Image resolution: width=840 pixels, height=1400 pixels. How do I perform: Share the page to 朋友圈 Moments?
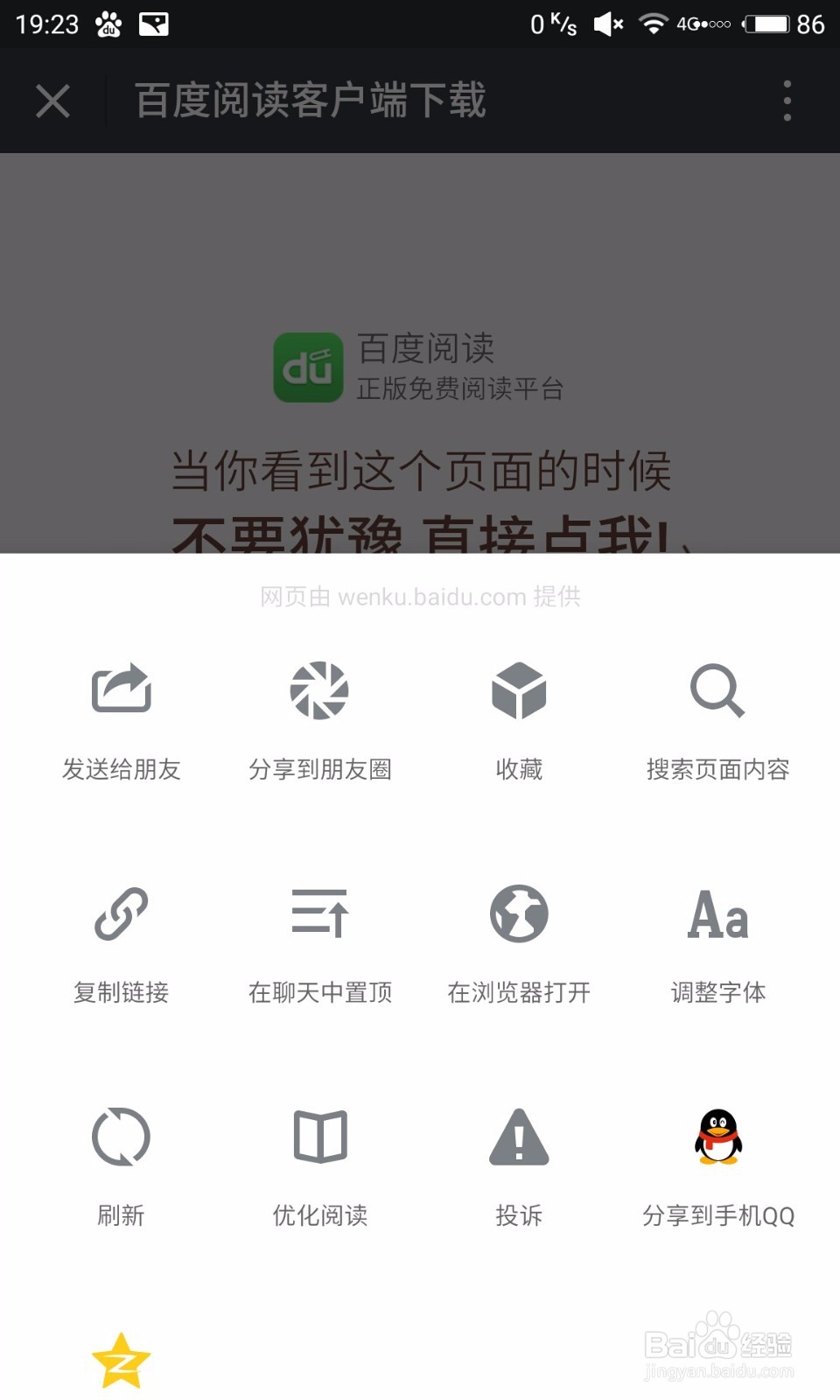[x=319, y=691]
